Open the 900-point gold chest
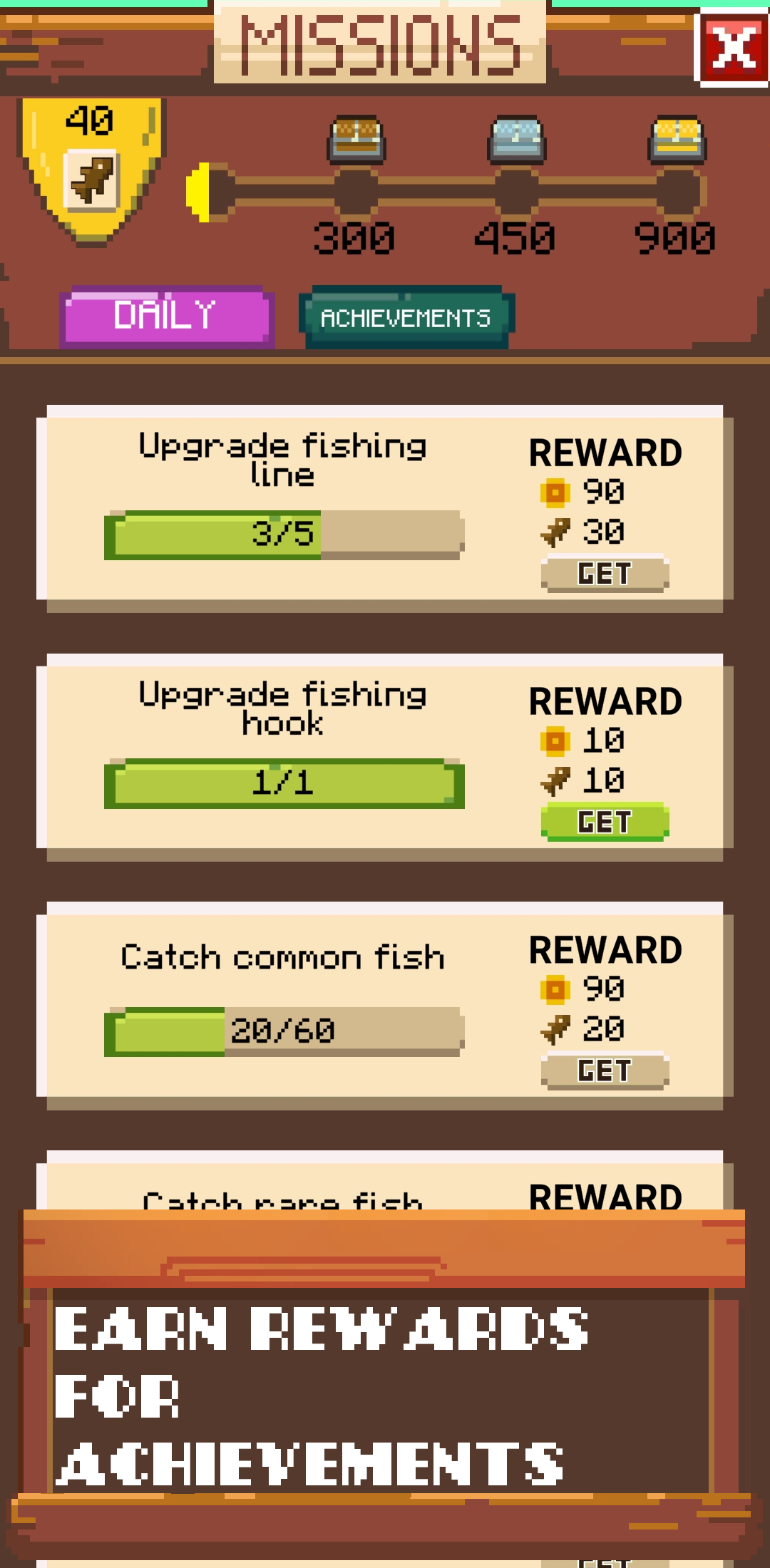This screenshot has height=1568, width=770. pos(677,139)
